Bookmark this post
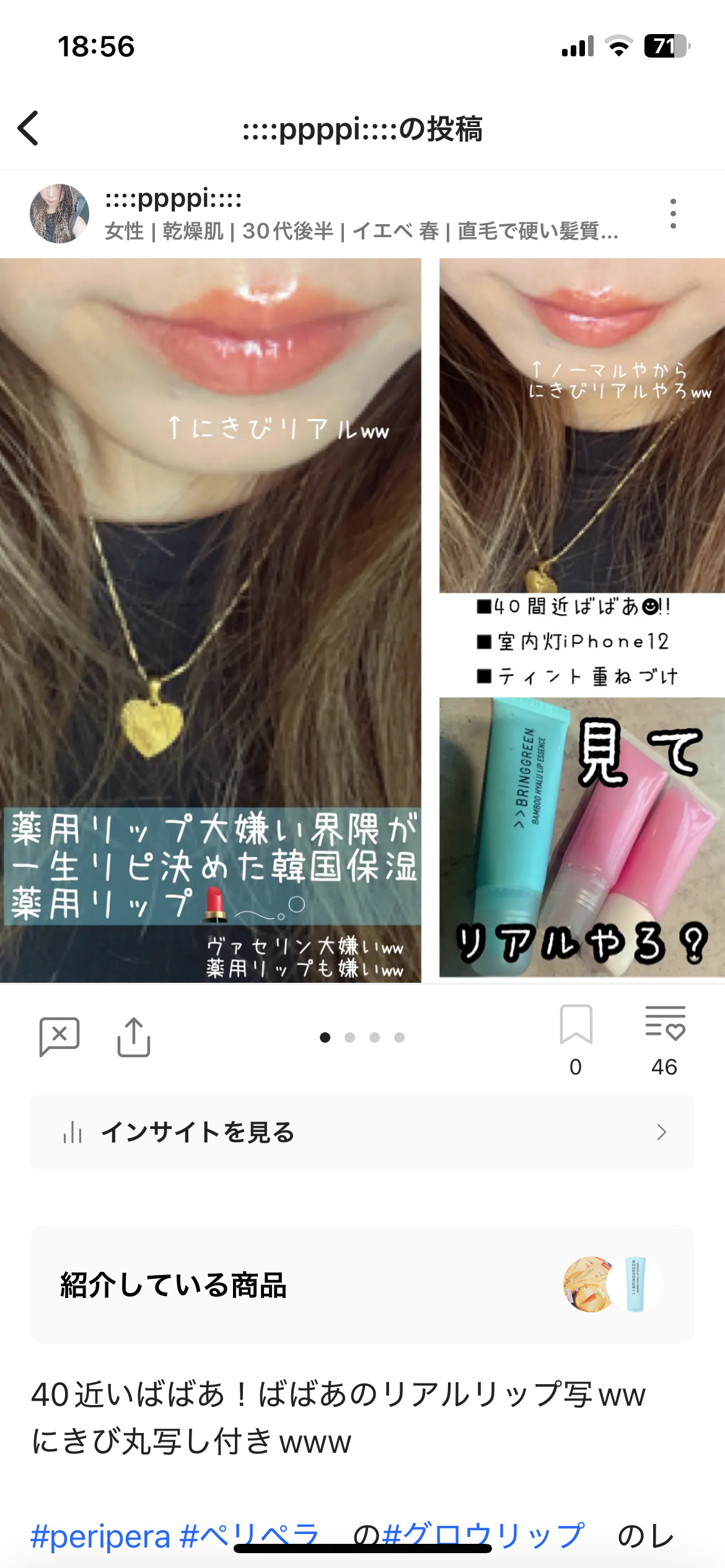Viewport: 725px width, 1568px height. tap(576, 1026)
